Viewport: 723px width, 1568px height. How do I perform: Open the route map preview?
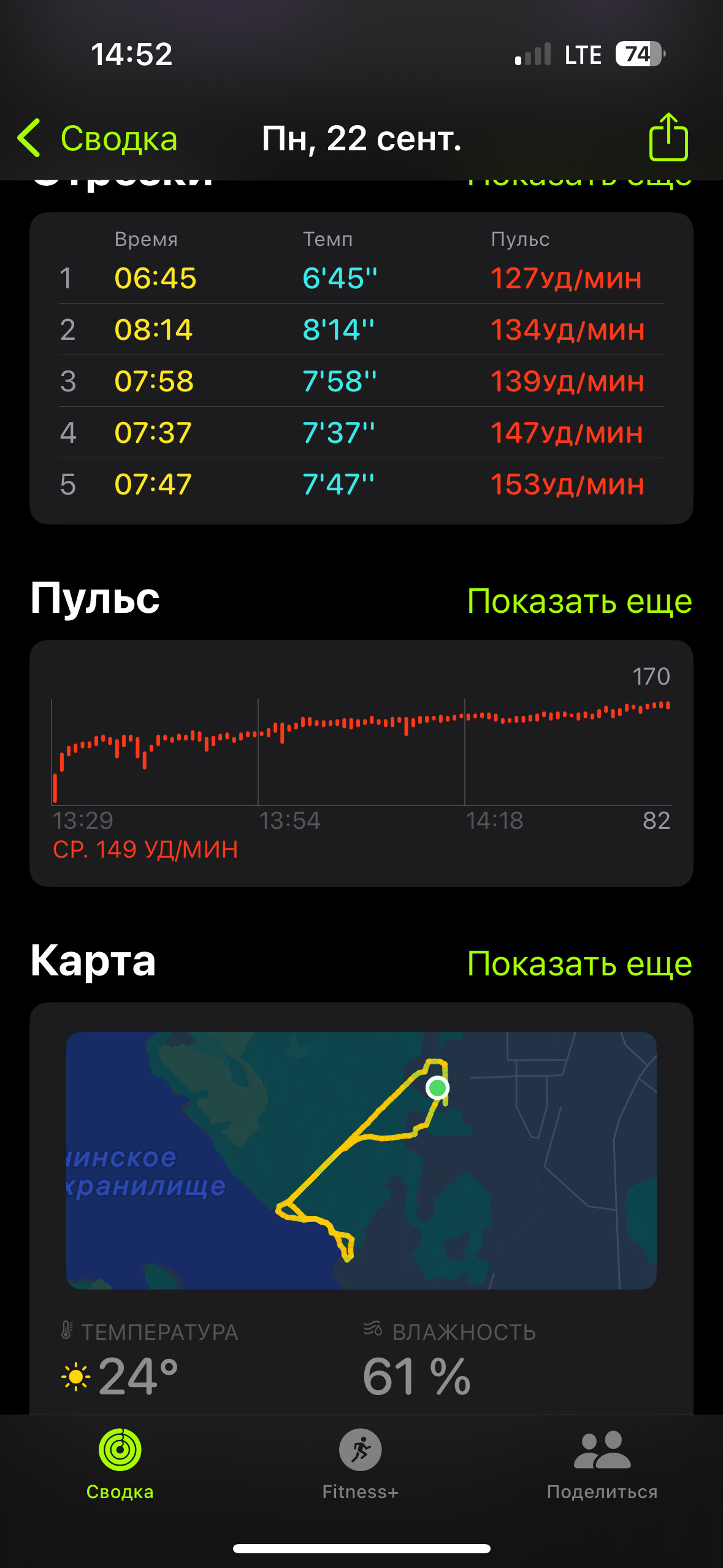click(x=361, y=1160)
